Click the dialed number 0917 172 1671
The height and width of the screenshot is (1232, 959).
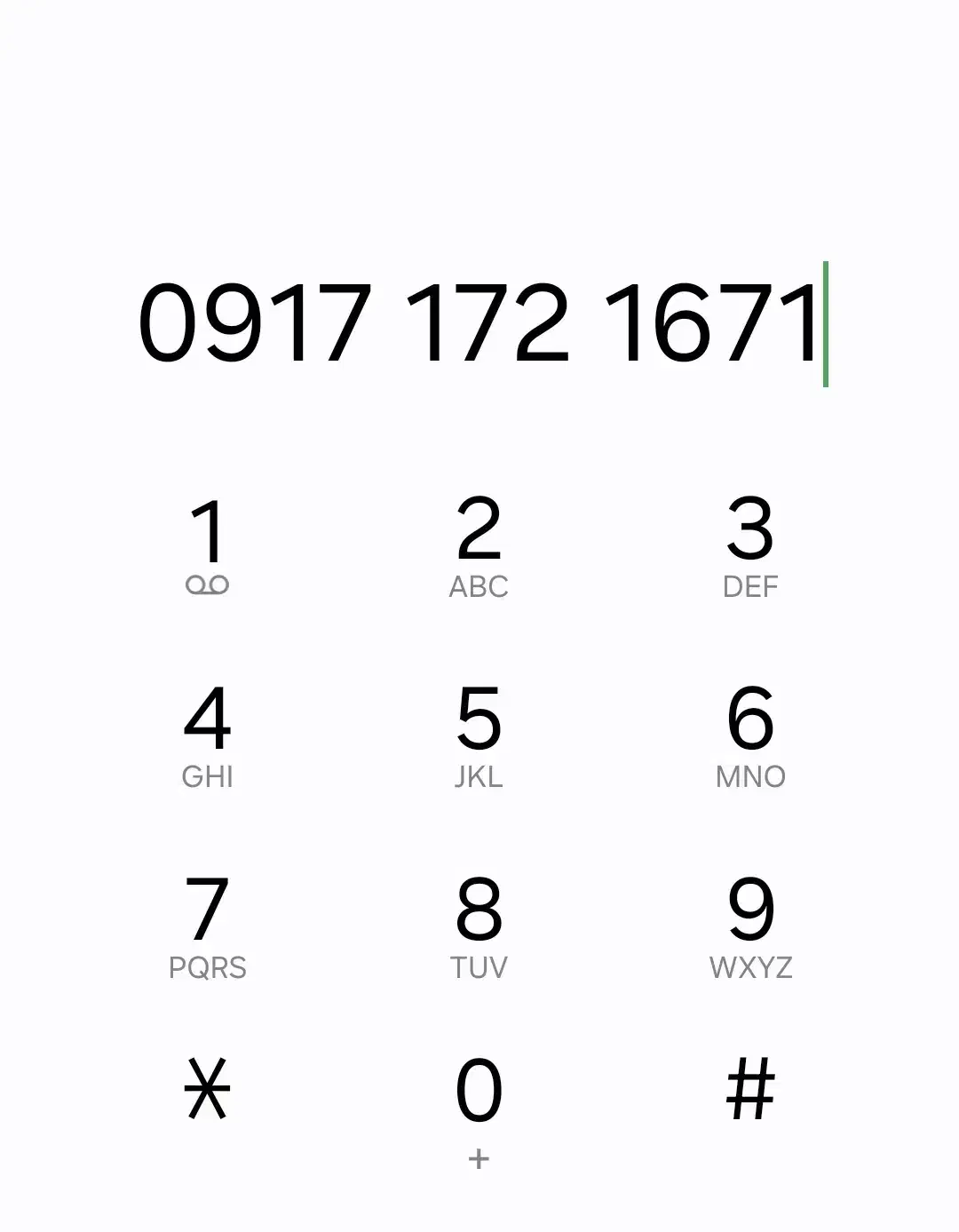(x=484, y=324)
